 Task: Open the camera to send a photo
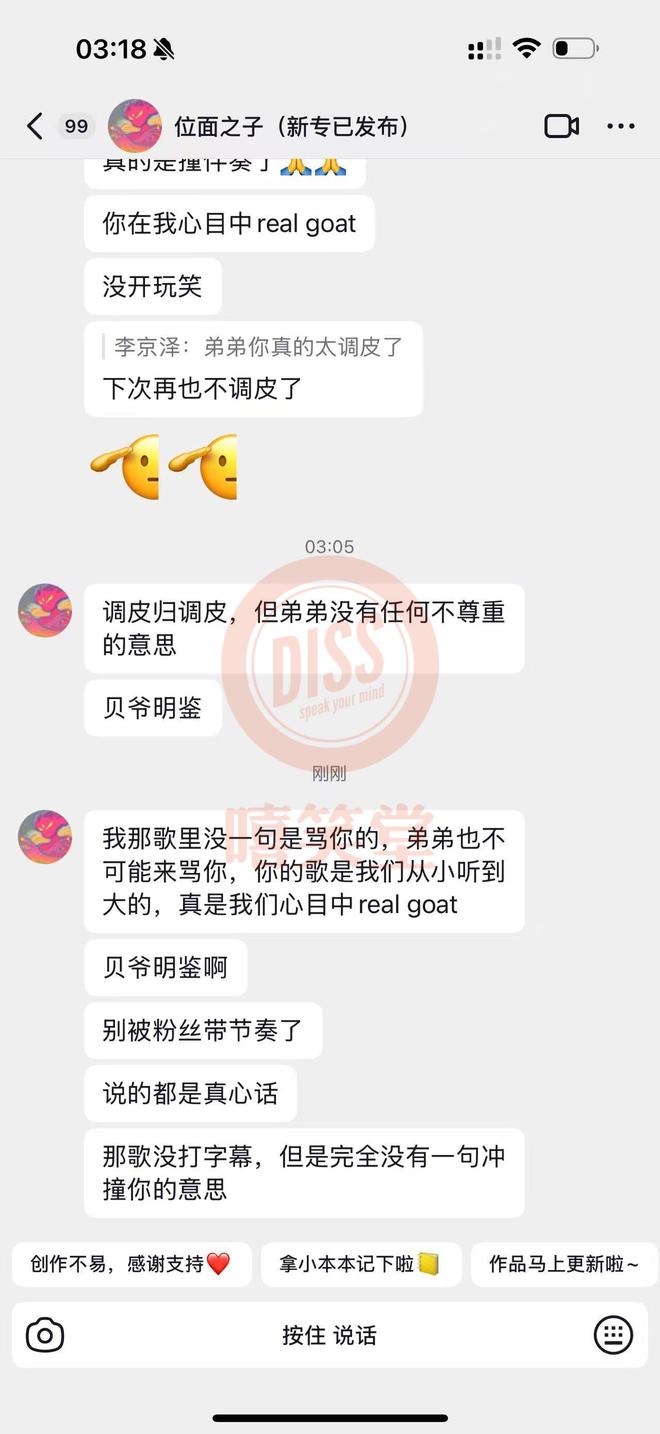(45, 1335)
